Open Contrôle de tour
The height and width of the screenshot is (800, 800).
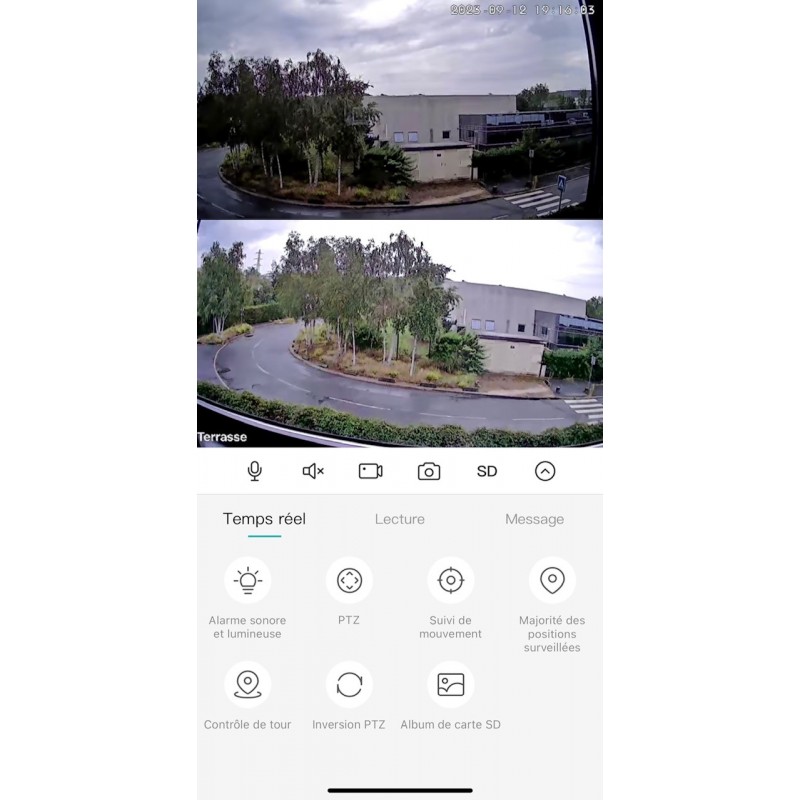pyautogui.click(x=247, y=685)
